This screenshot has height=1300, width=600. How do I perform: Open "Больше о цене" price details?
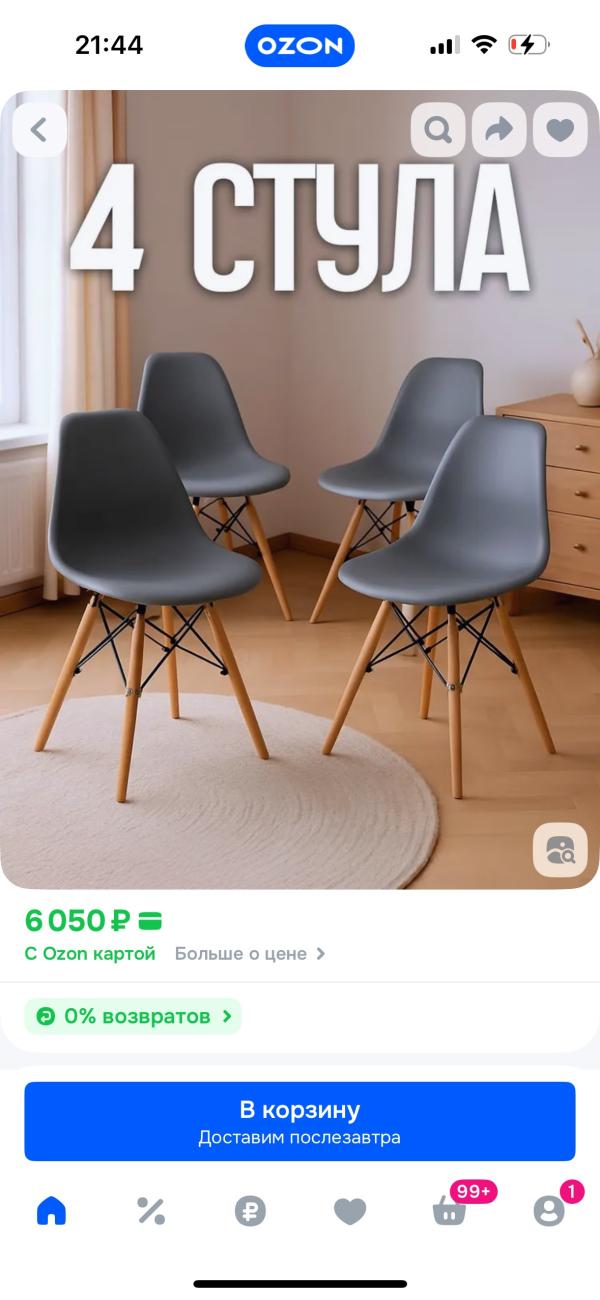coord(250,954)
